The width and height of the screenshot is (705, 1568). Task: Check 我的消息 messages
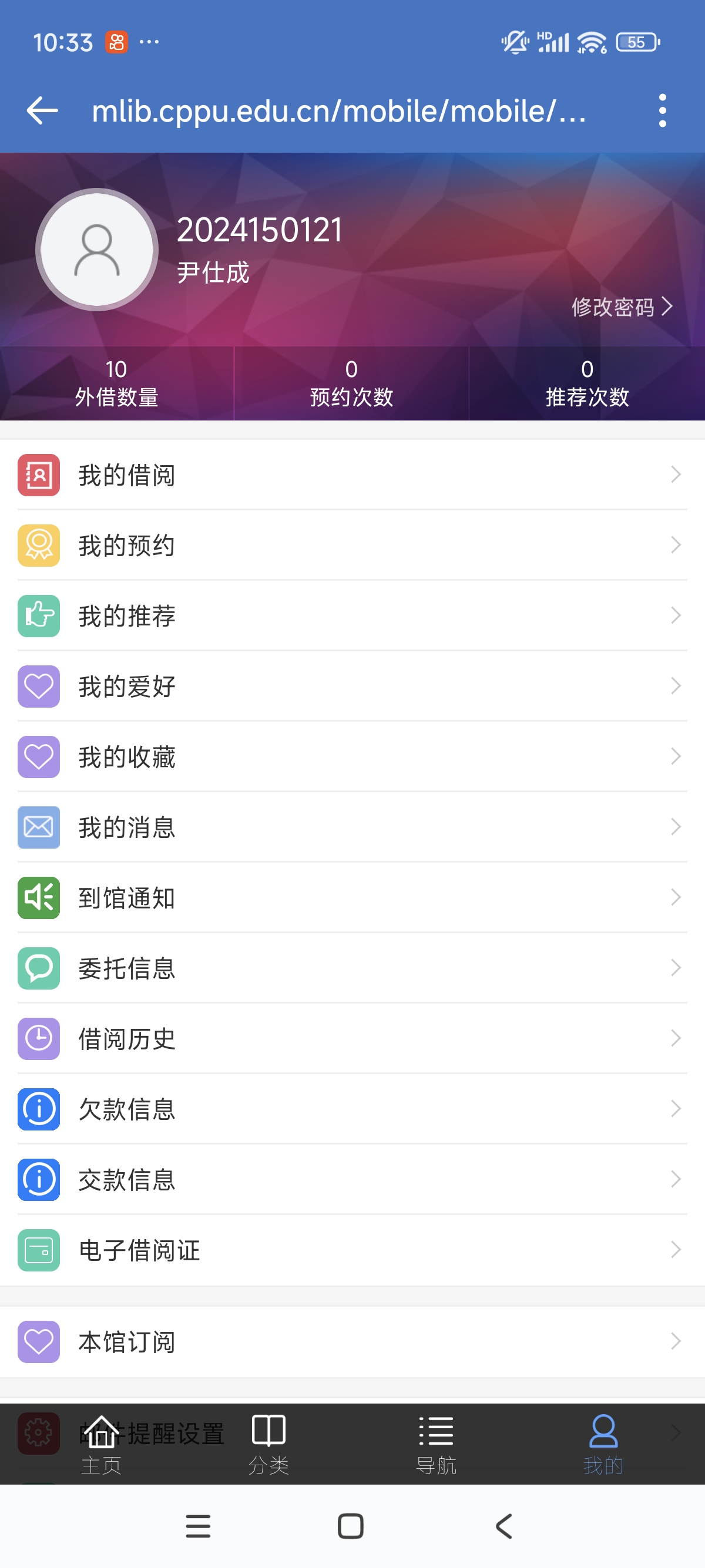tap(352, 828)
